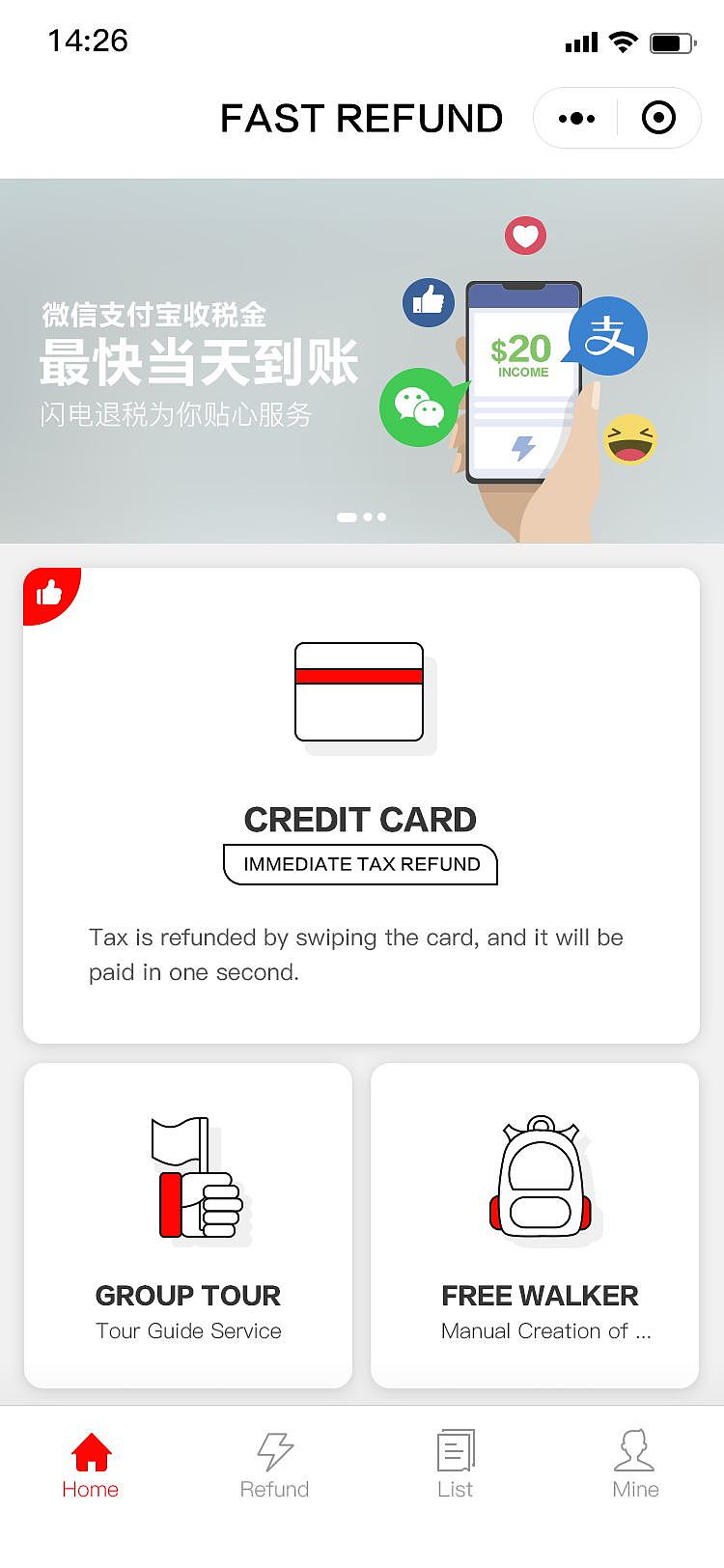724x1568 pixels.
Task: Tap the banner page indicator dots
Action: pyautogui.click(x=361, y=518)
